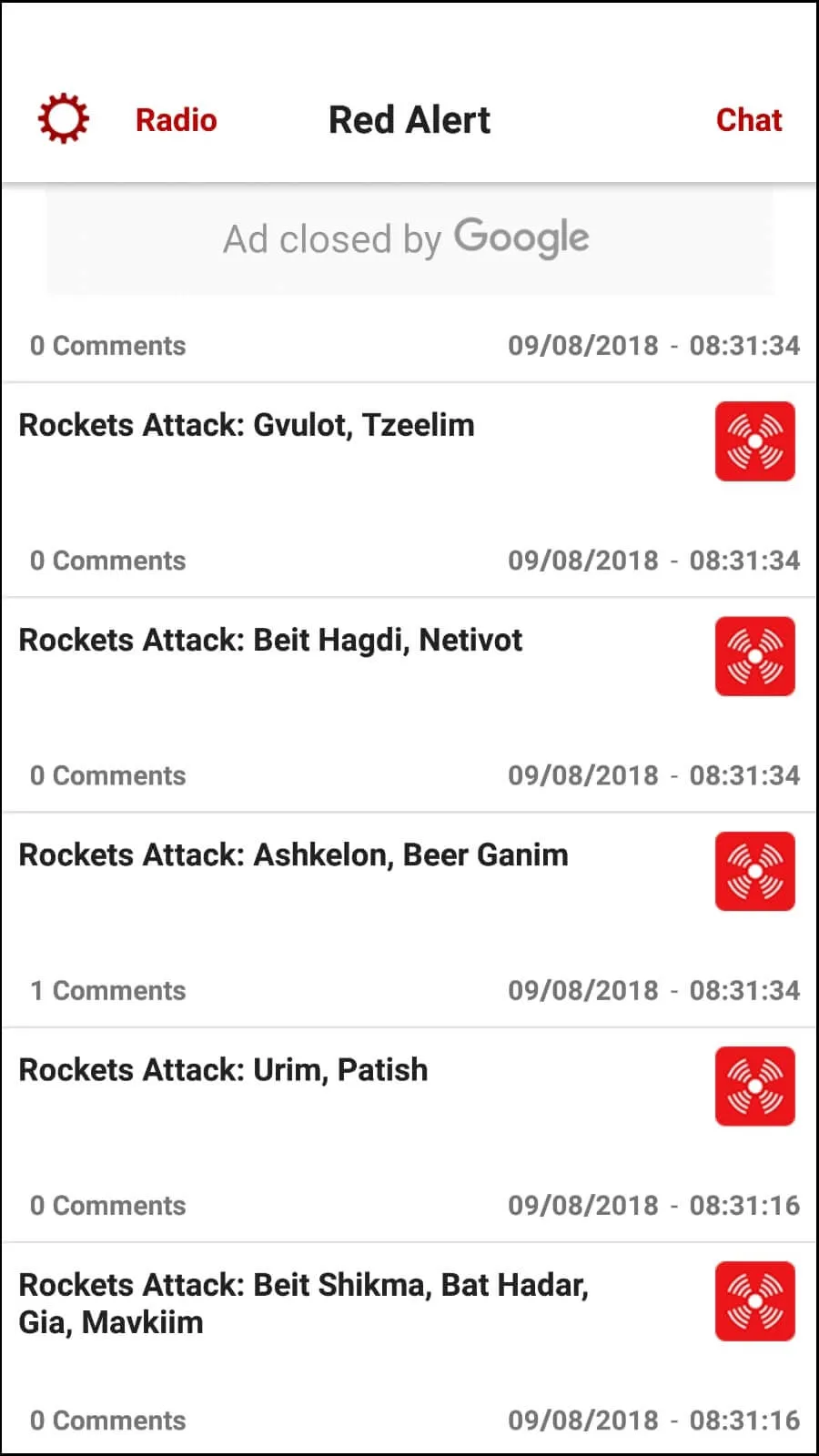
Task: Tap the siren icon for Beit Shikma alert
Action: coord(755,1300)
